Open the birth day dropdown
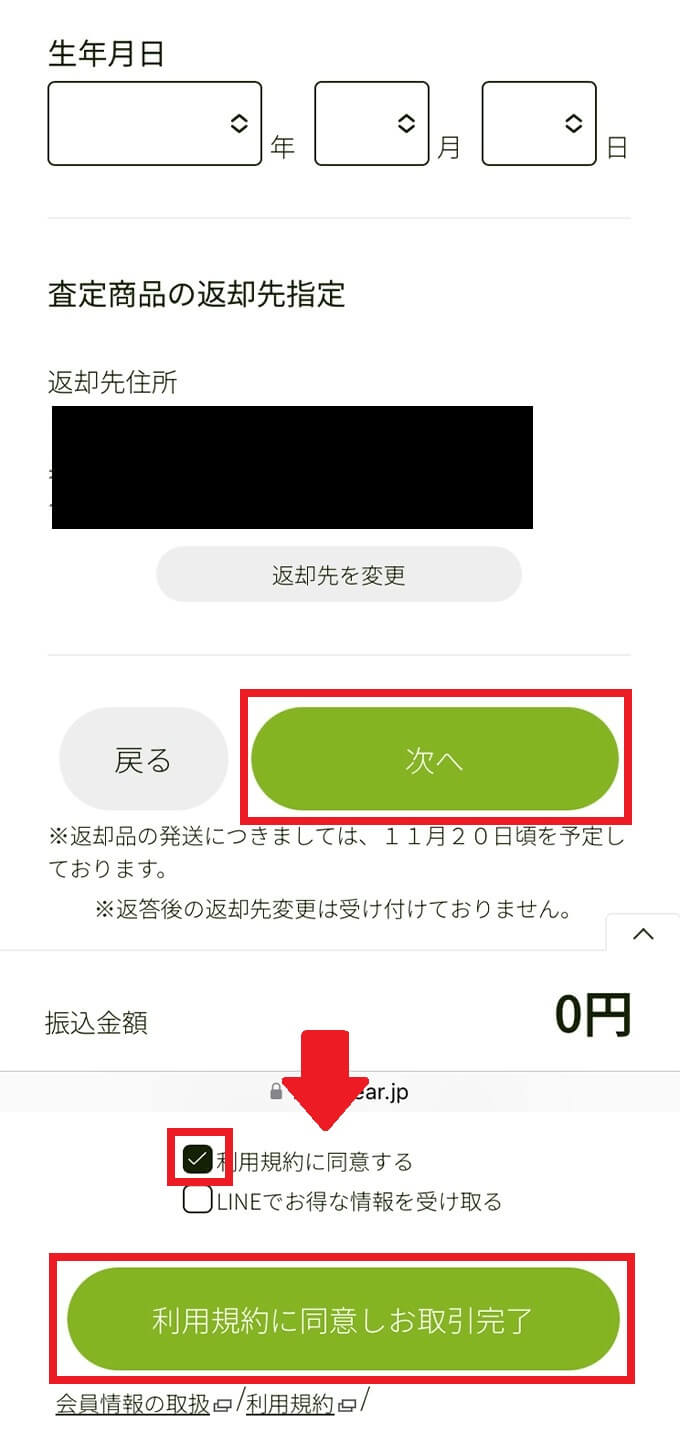The image size is (680, 1440). point(538,123)
